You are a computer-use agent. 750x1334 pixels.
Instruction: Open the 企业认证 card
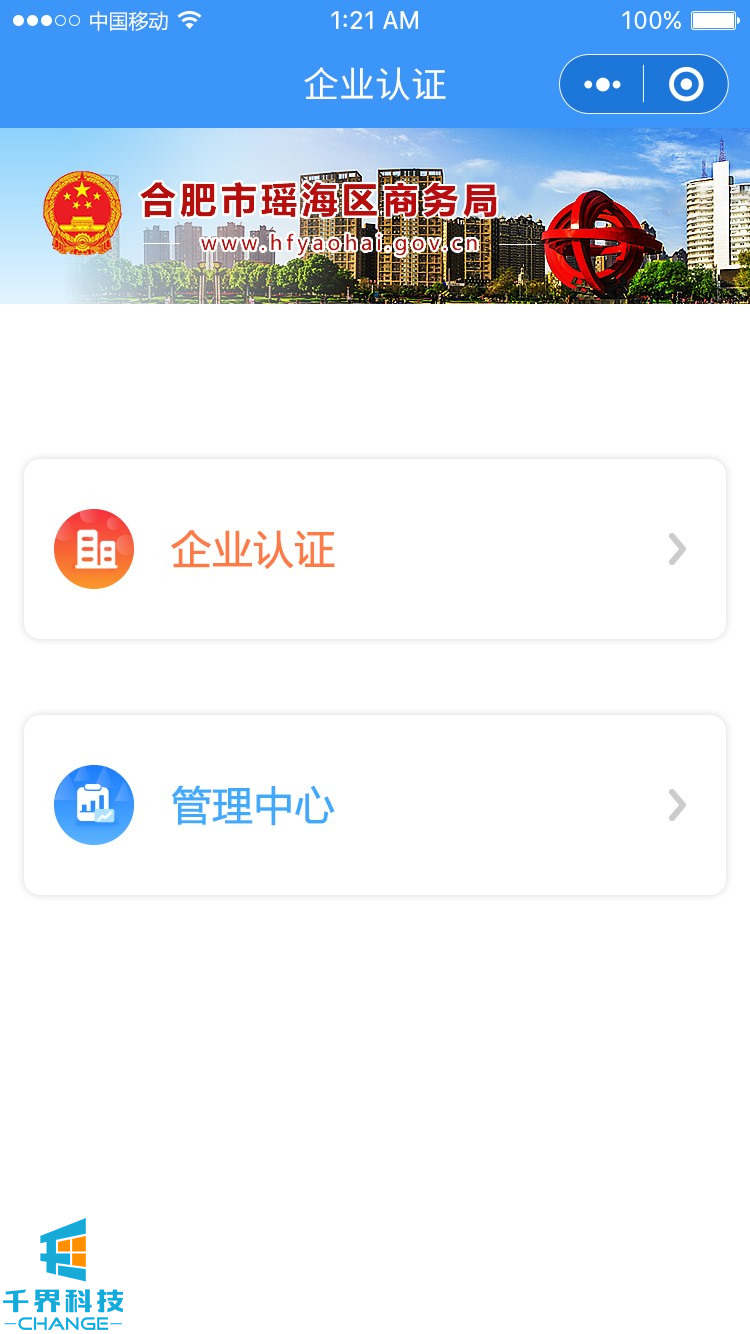pyautogui.click(x=375, y=549)
